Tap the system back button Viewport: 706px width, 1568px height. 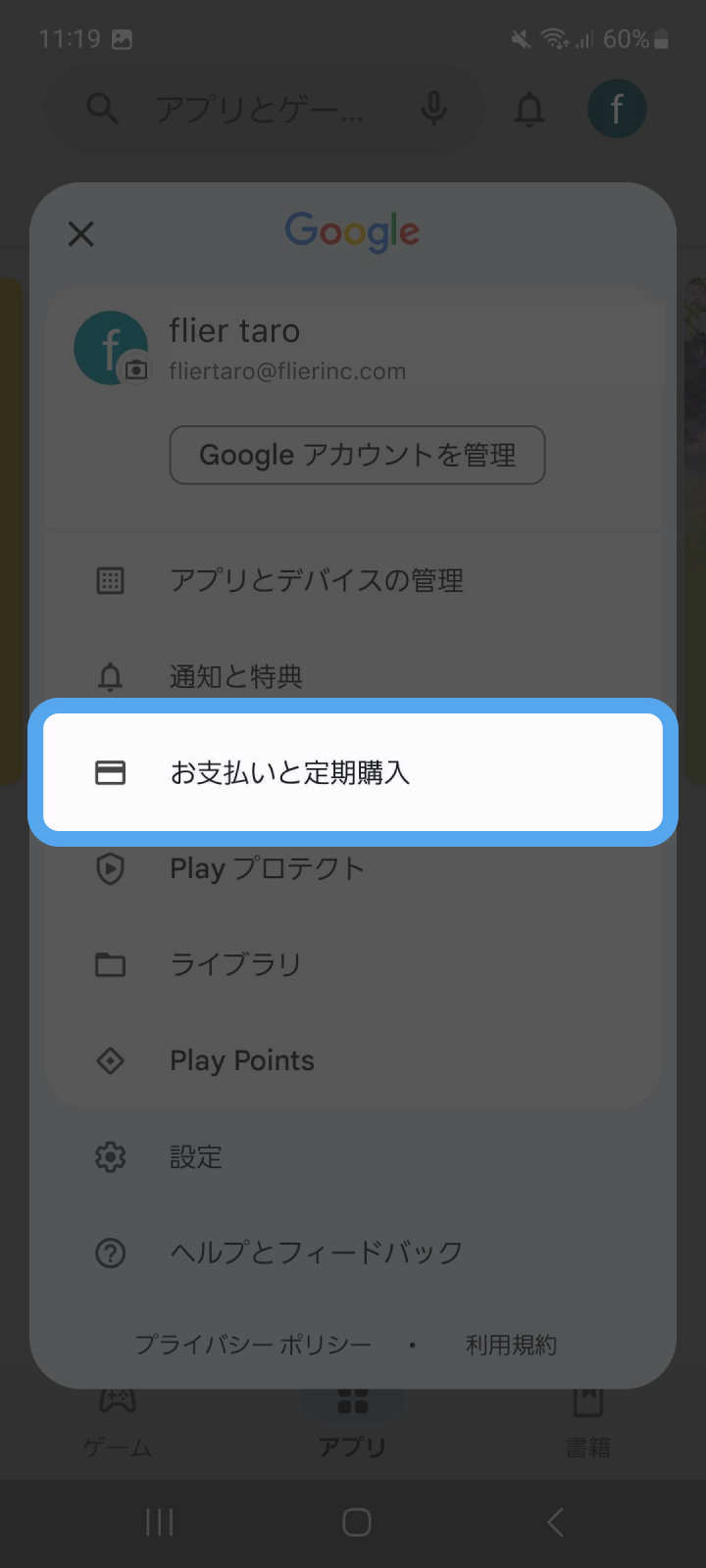click(555, 1522)
